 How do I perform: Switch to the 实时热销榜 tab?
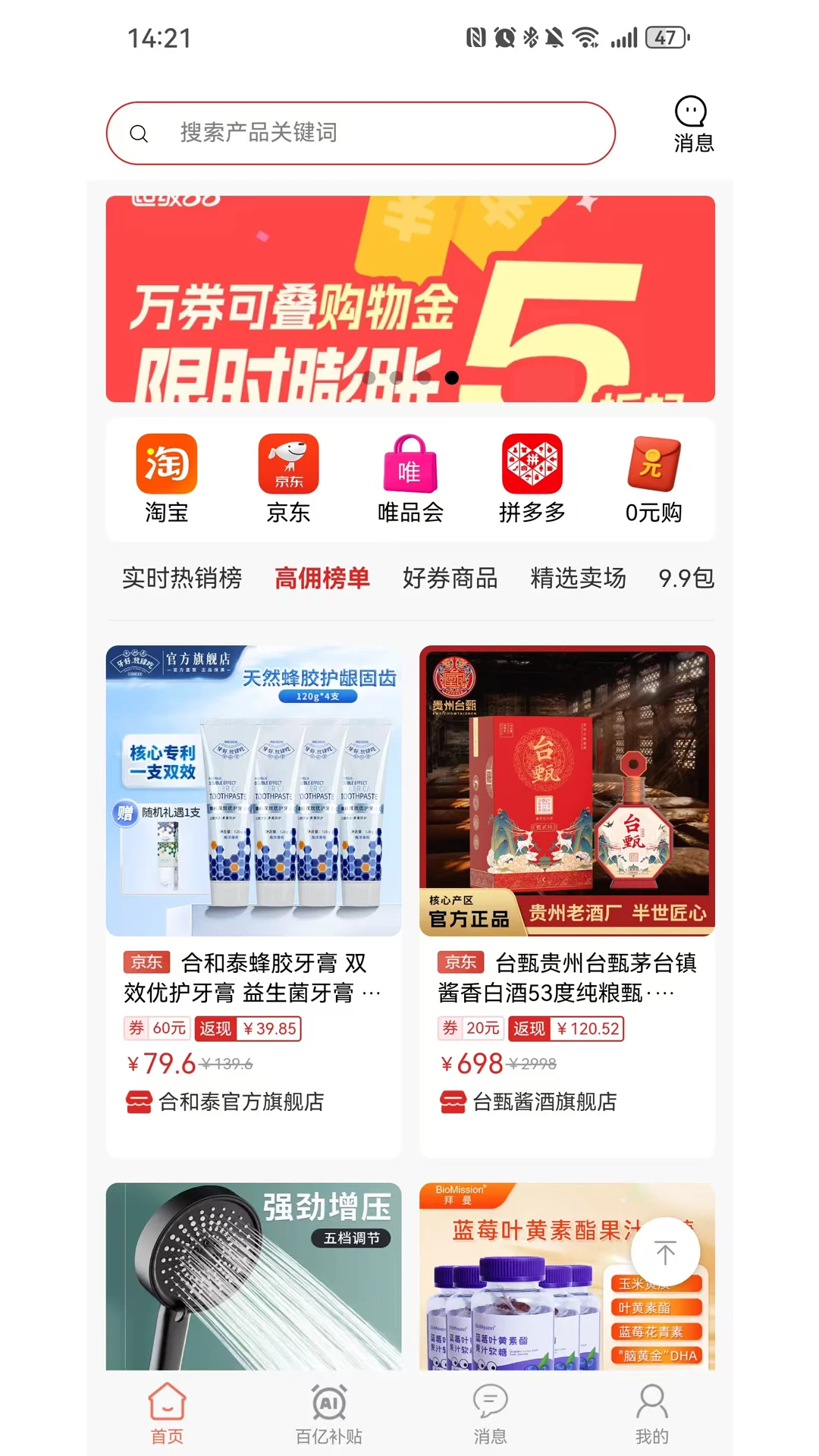click(x=182, y=578)
